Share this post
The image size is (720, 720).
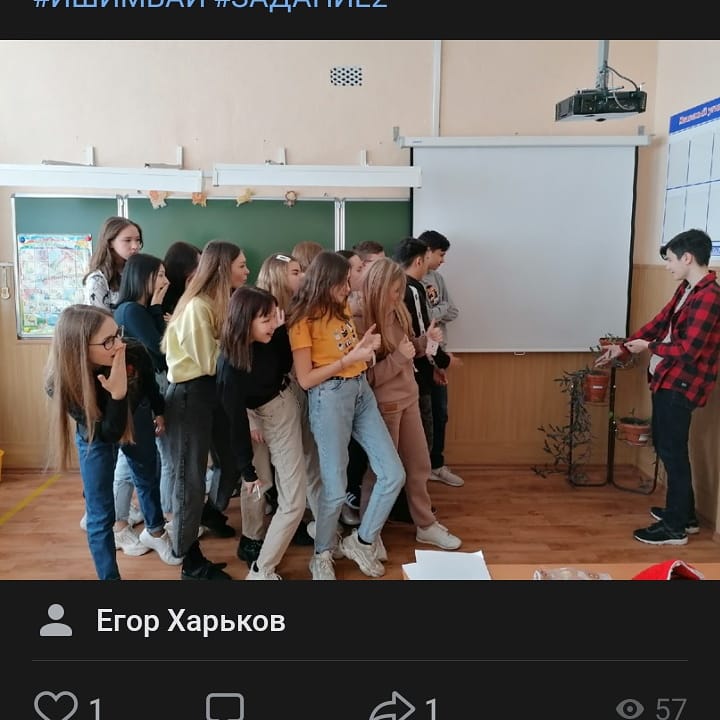(392, 707)
